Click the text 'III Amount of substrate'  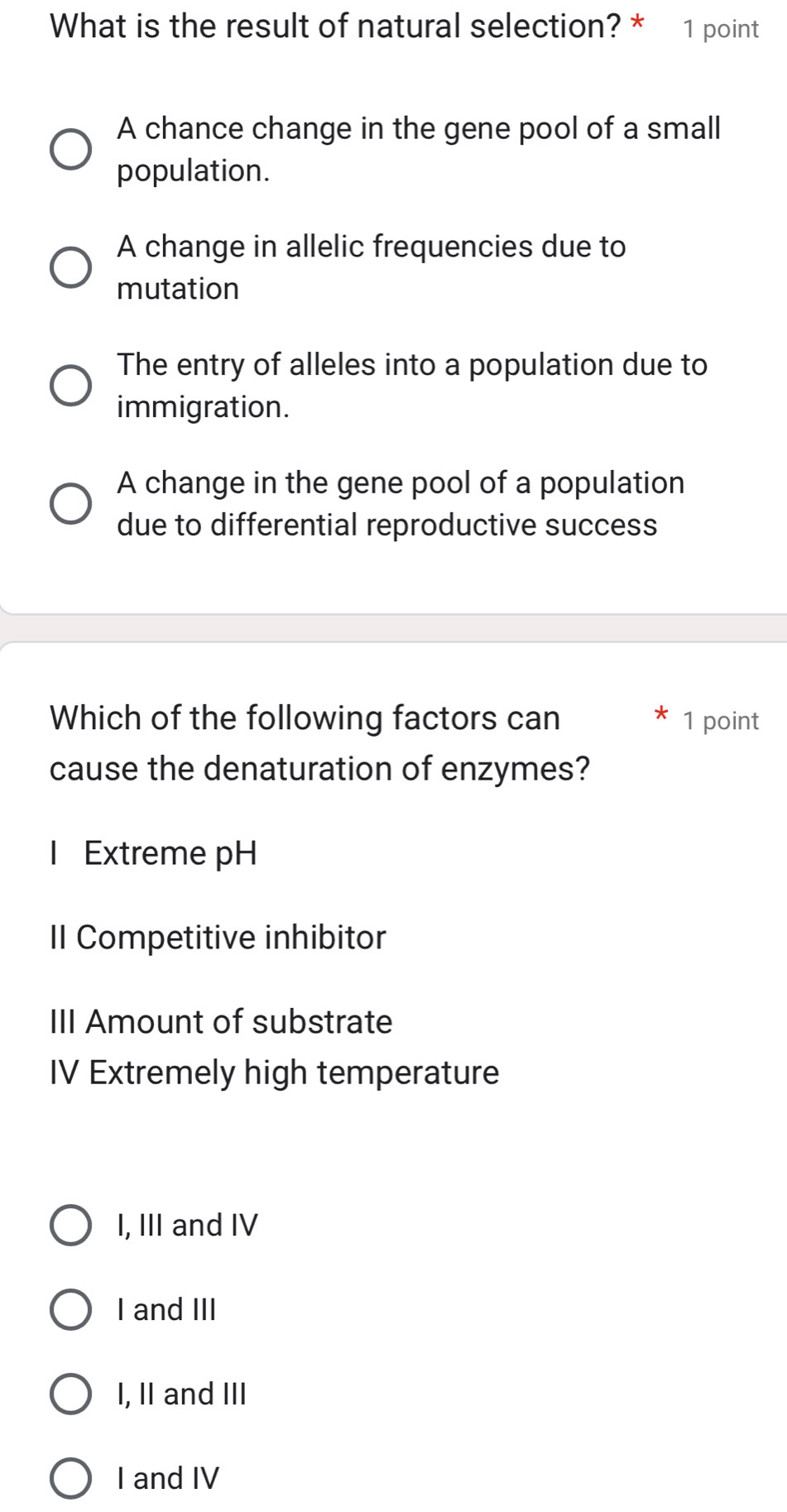tap(221, 1021)
